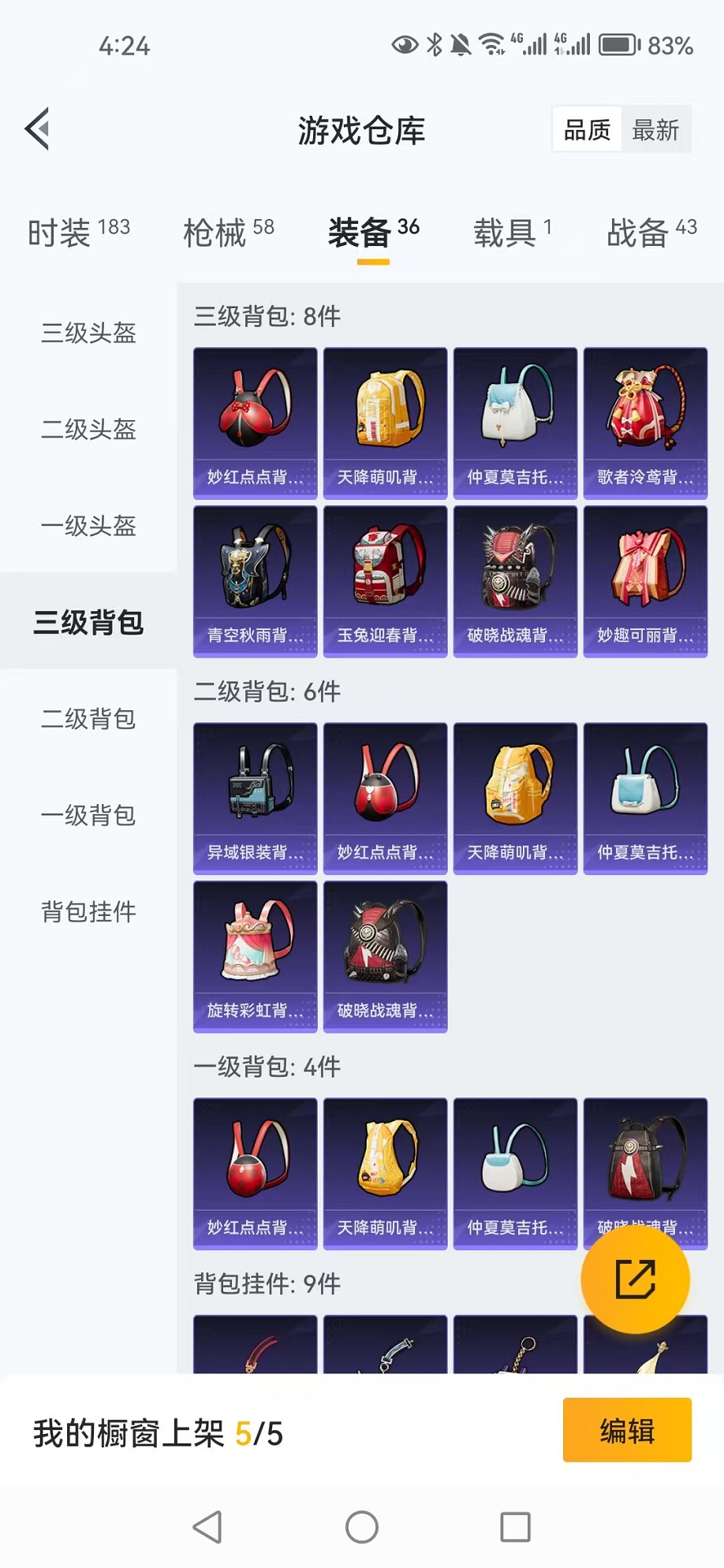Jump to 二级背包 in the sidebar
724x1568 pixels.
[88, 719]
